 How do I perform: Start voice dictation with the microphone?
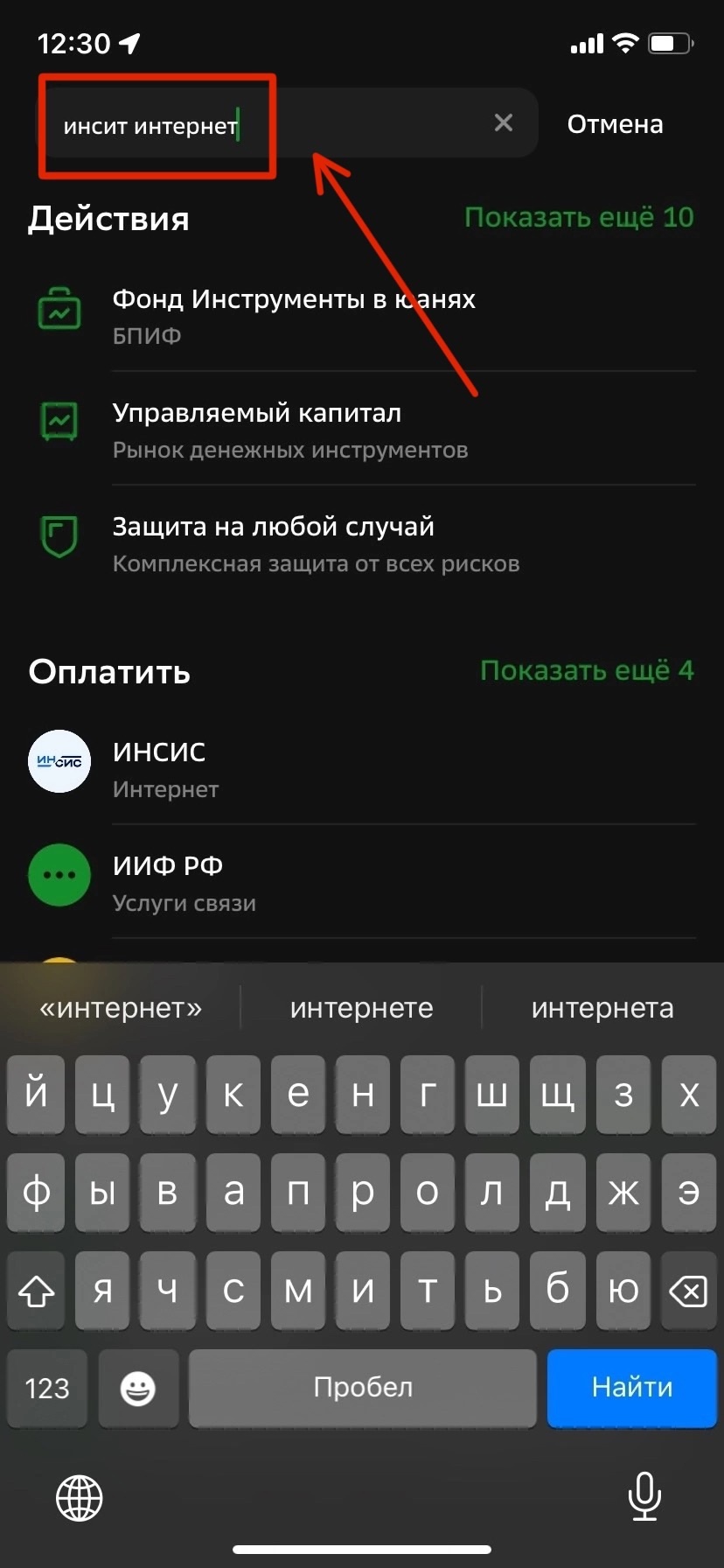point(644,1496)
